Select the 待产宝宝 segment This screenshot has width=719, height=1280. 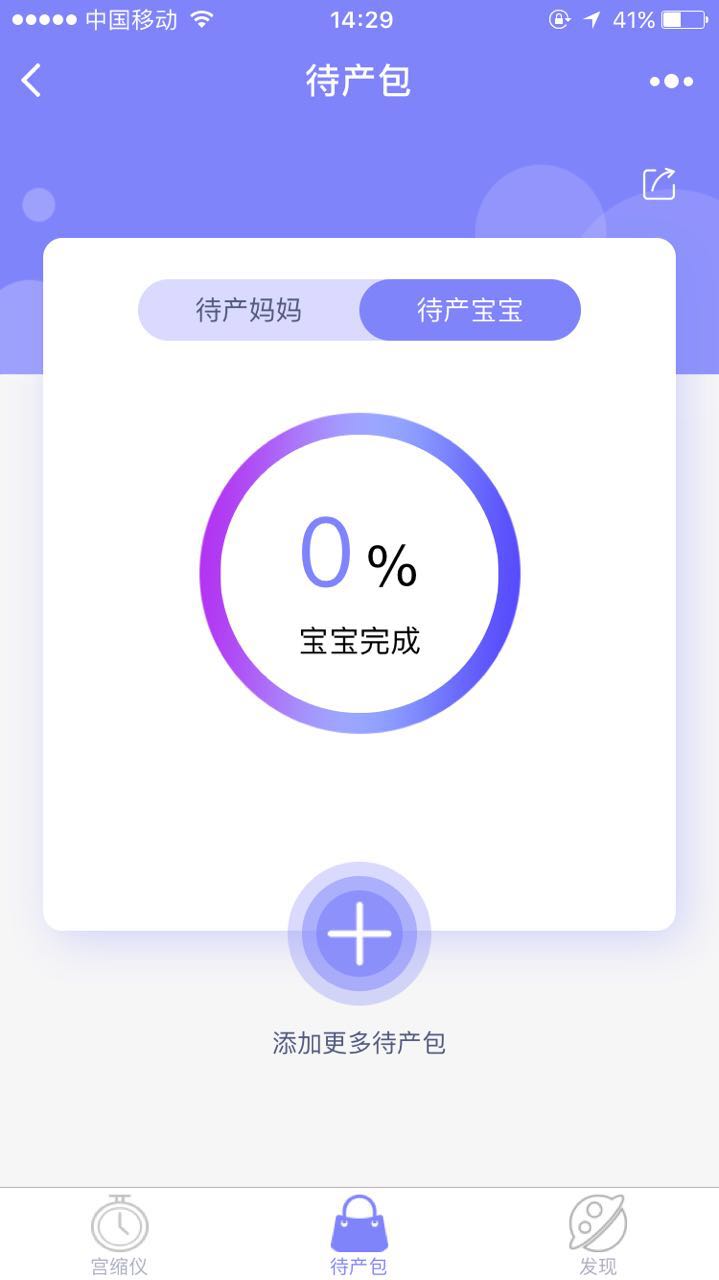click(x=470, y=310)
